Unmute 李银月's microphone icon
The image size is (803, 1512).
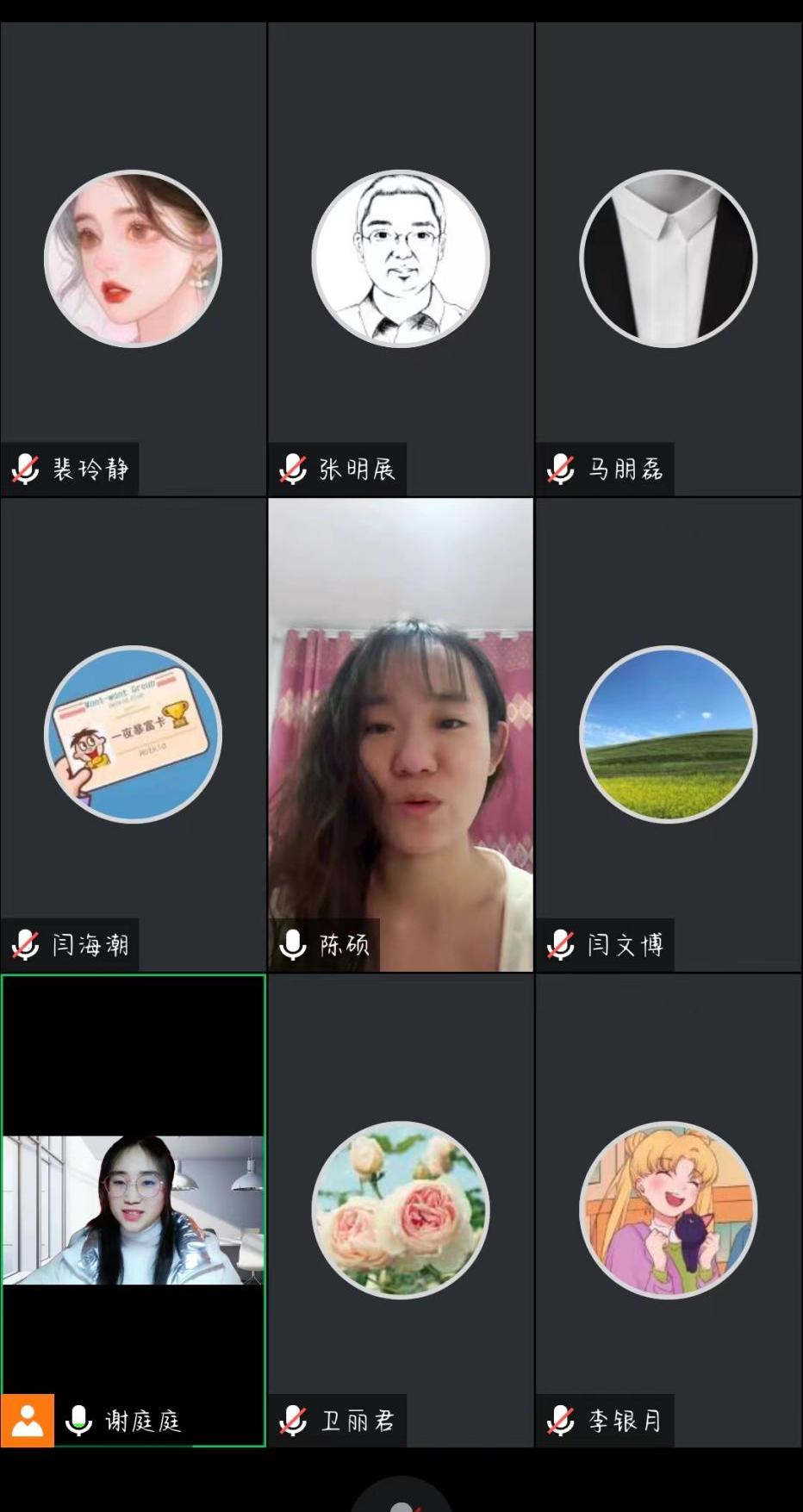561,1420
